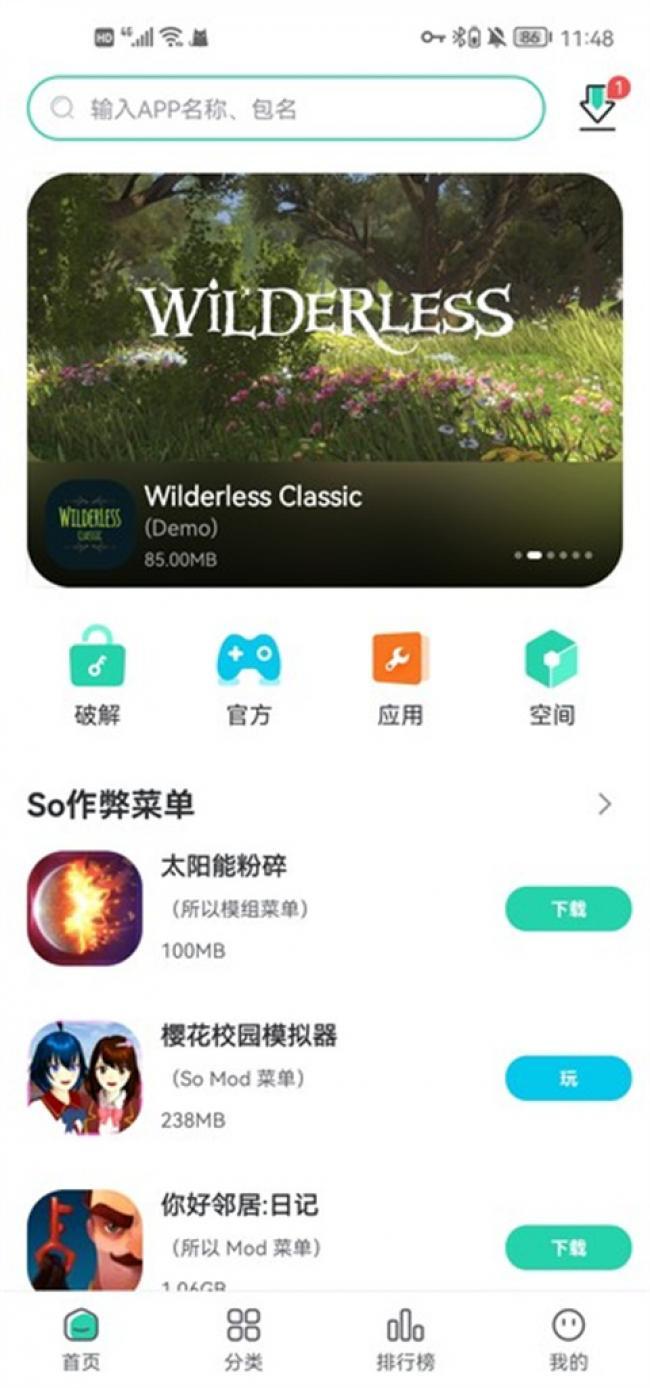Open the downloads manager icon
The height and width of the screenshot is (1388, 650).
pos(598,108)
